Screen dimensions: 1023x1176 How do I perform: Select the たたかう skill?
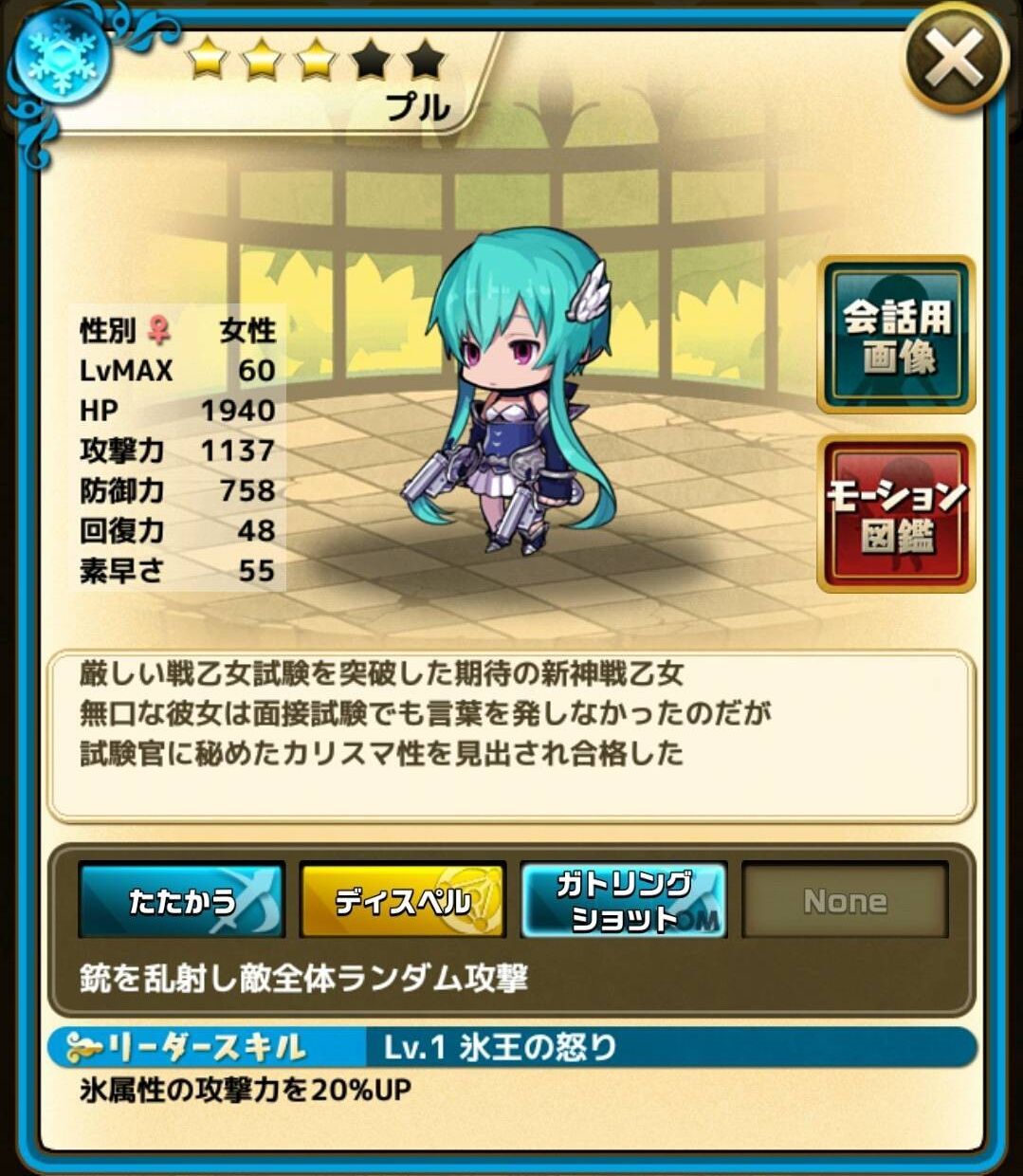point(182,899)
